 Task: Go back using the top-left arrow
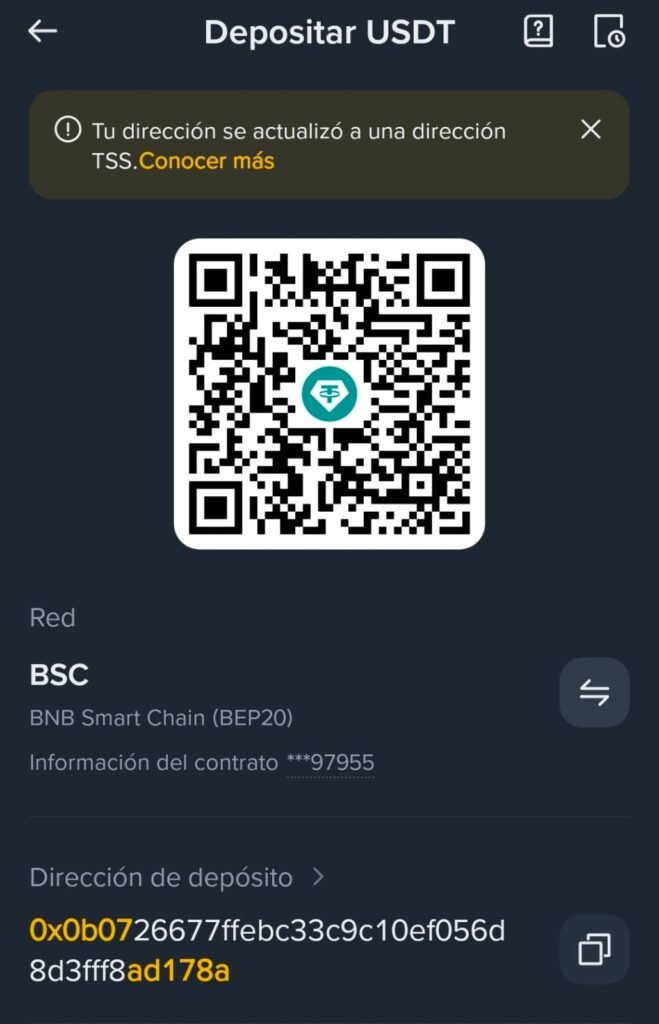point(43,32)
